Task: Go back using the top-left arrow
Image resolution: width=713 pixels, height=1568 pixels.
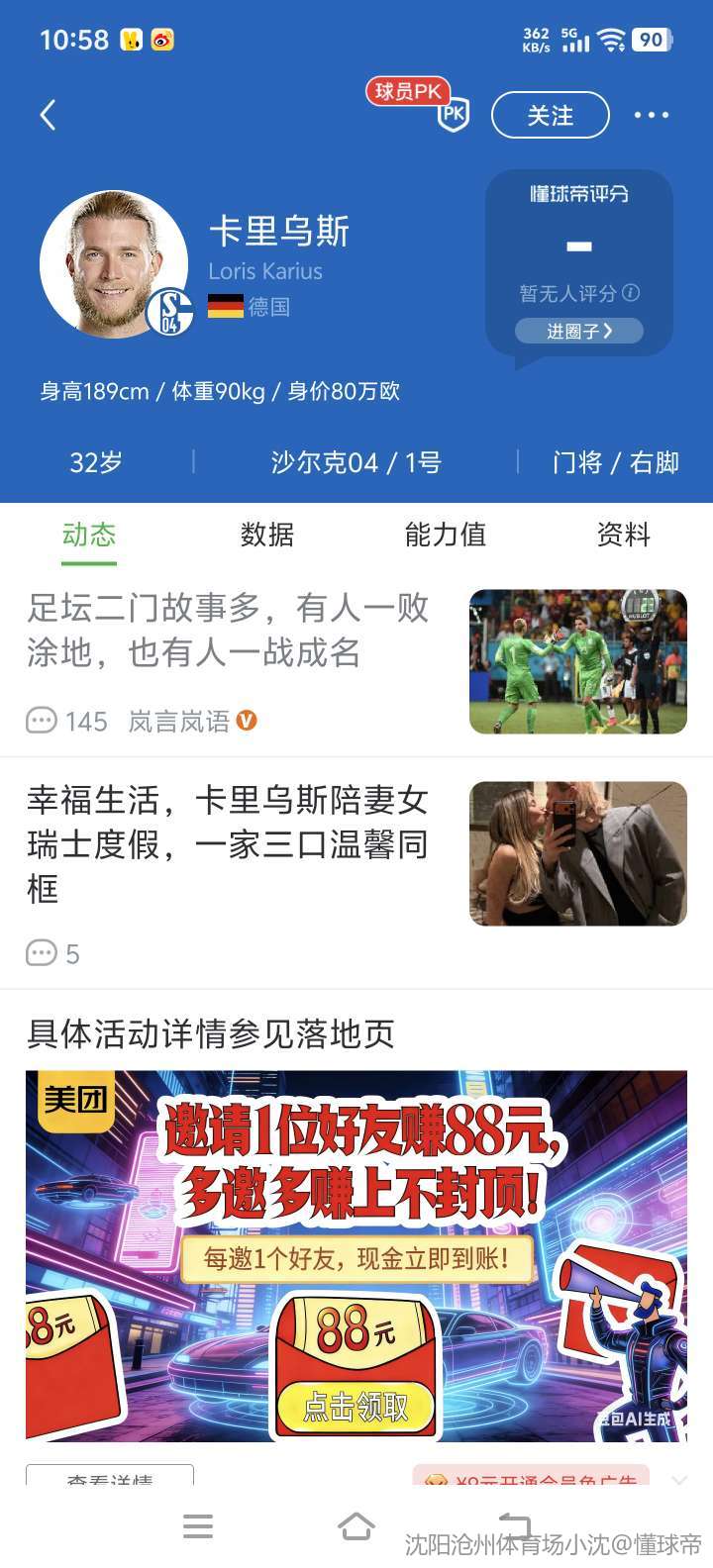Action: pos(48,115)
